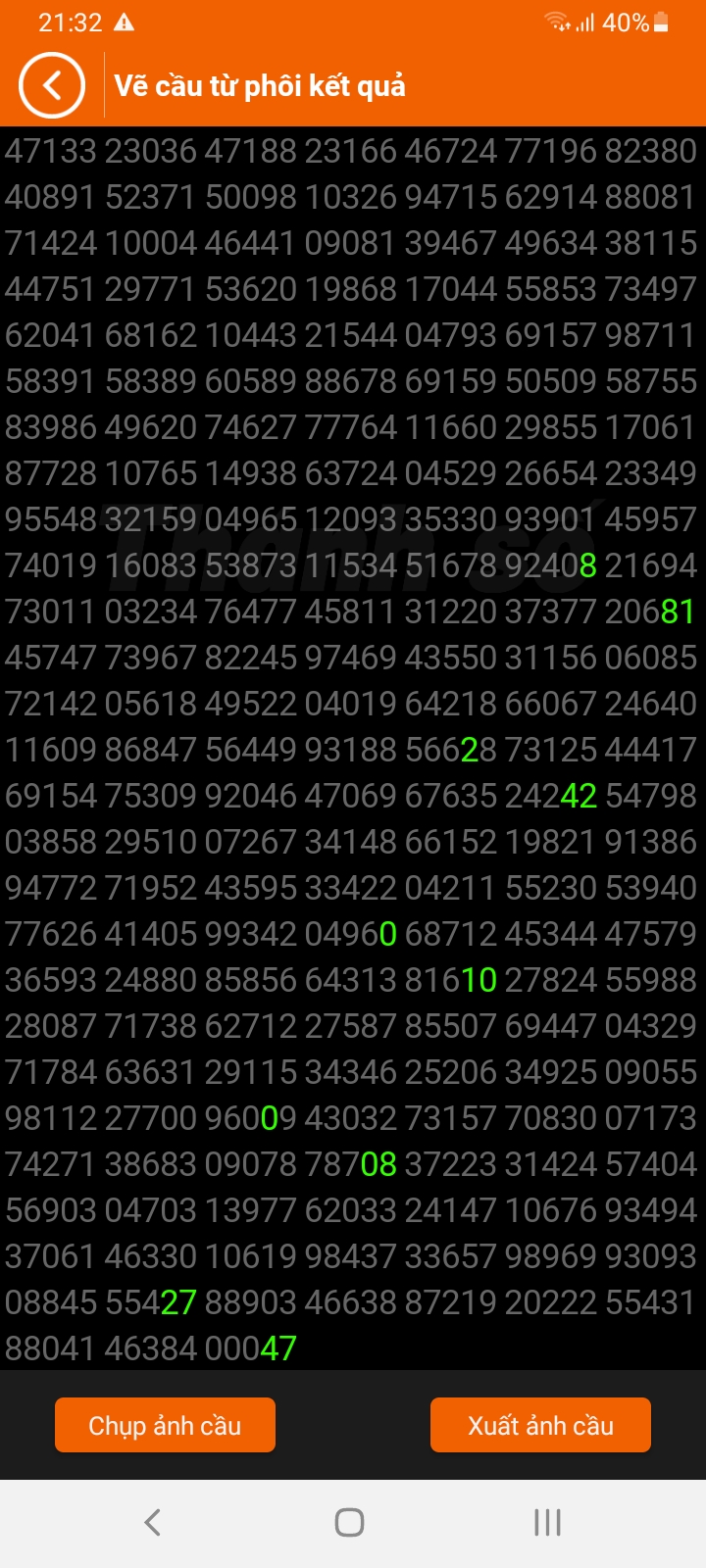Open the recent apps view

tap(547, 1522)
